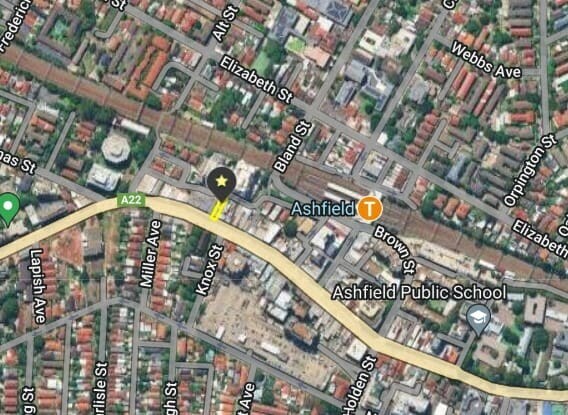Tap the starred saved-place pin
The height and width of the screenshot is (415, 568).
(x=221, y=183)
